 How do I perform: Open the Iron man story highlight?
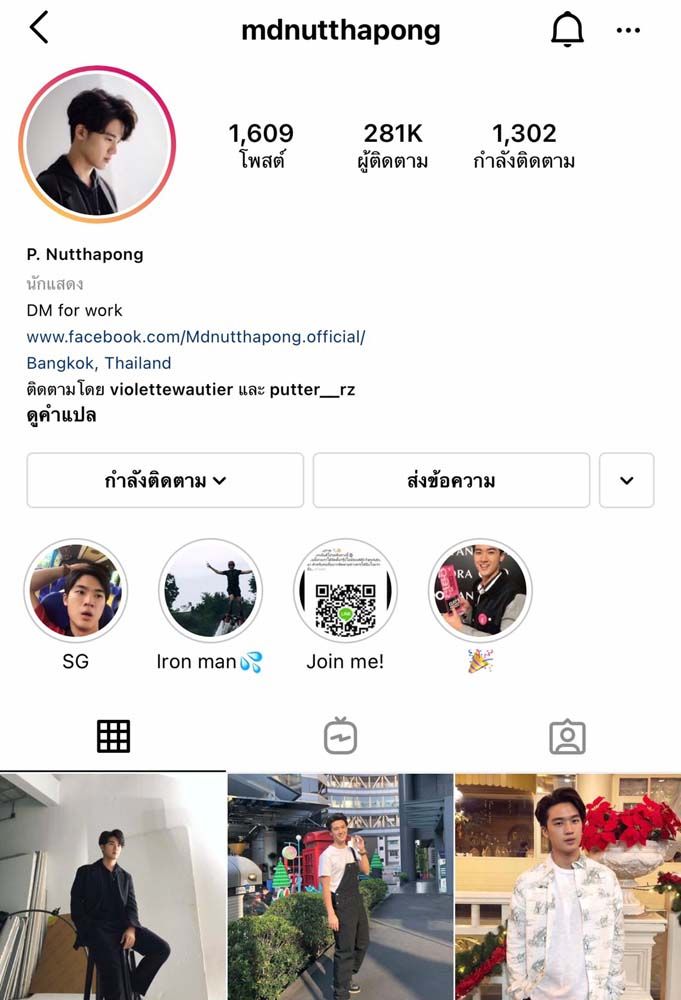210,591
